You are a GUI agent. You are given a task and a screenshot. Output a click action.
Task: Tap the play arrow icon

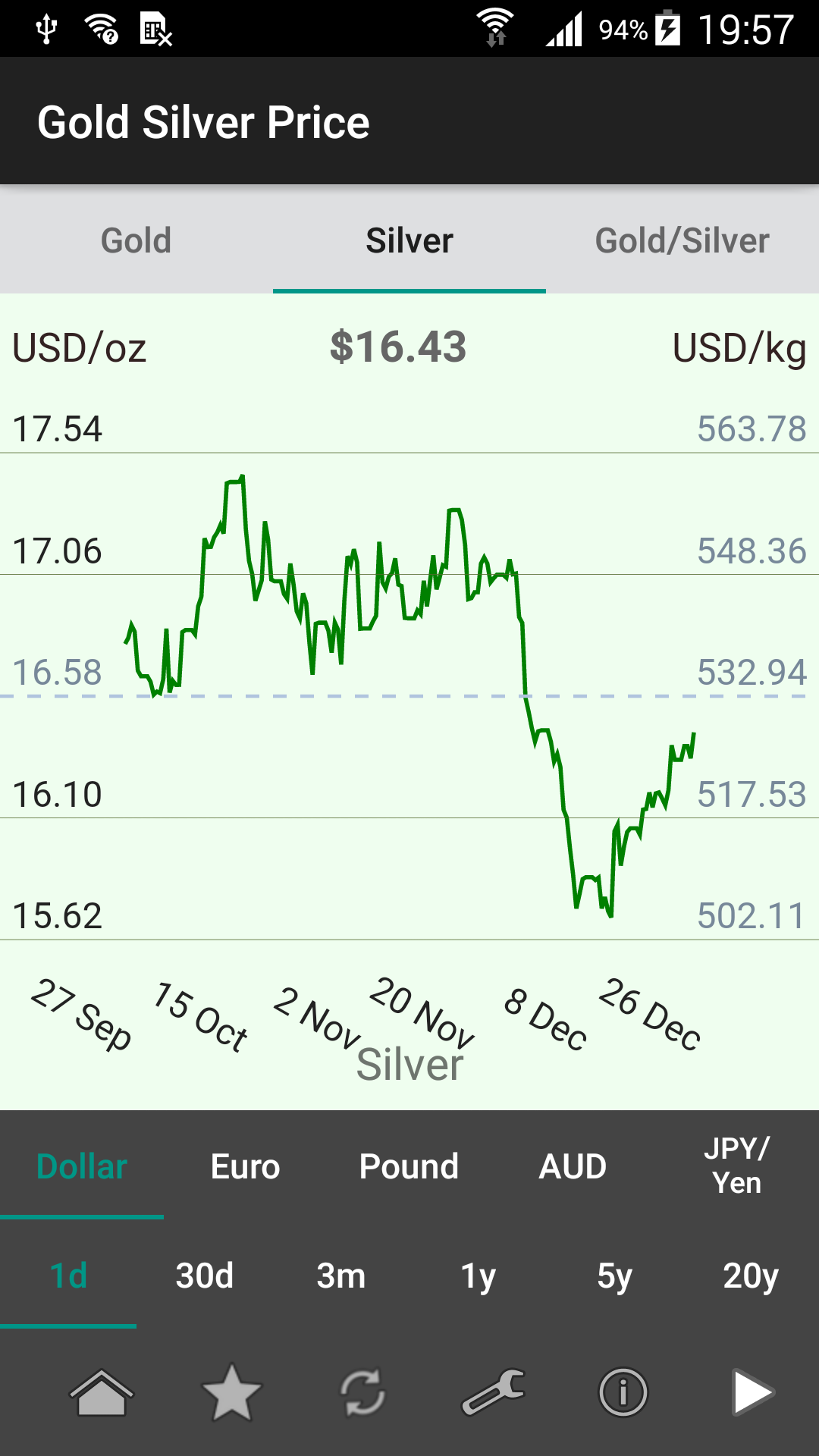pos(752,1392)
